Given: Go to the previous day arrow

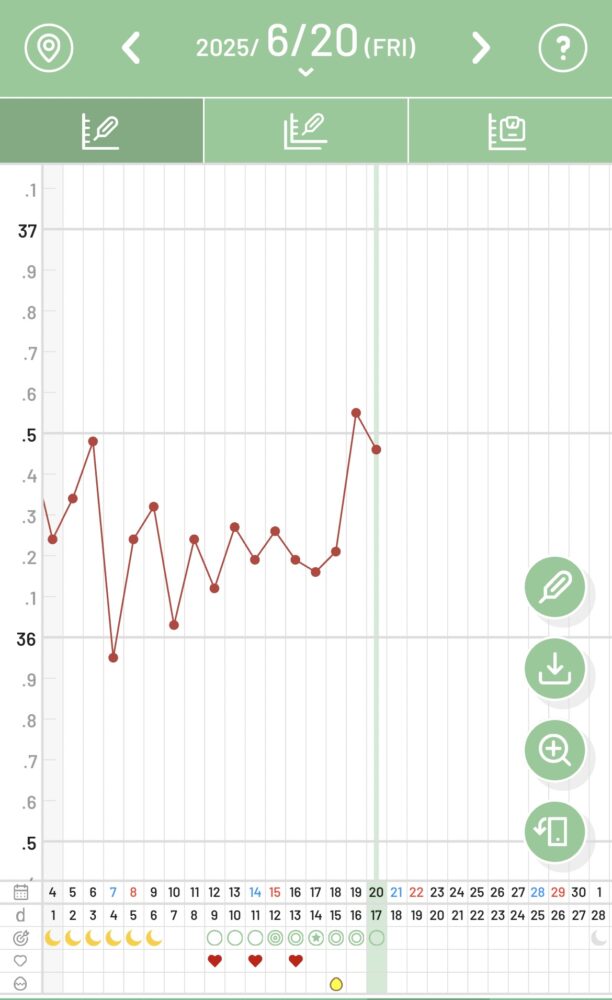Looking at the screenshot, I should tap(131, 48).
